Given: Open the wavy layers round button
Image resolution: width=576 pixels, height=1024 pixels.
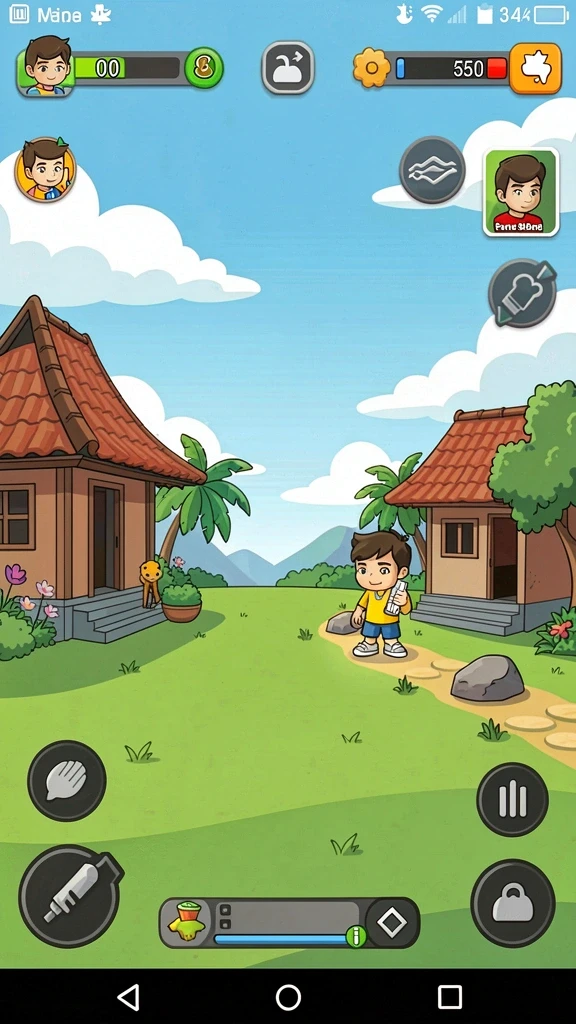Looking at the screenshot, I should click(x=432, y=170).
